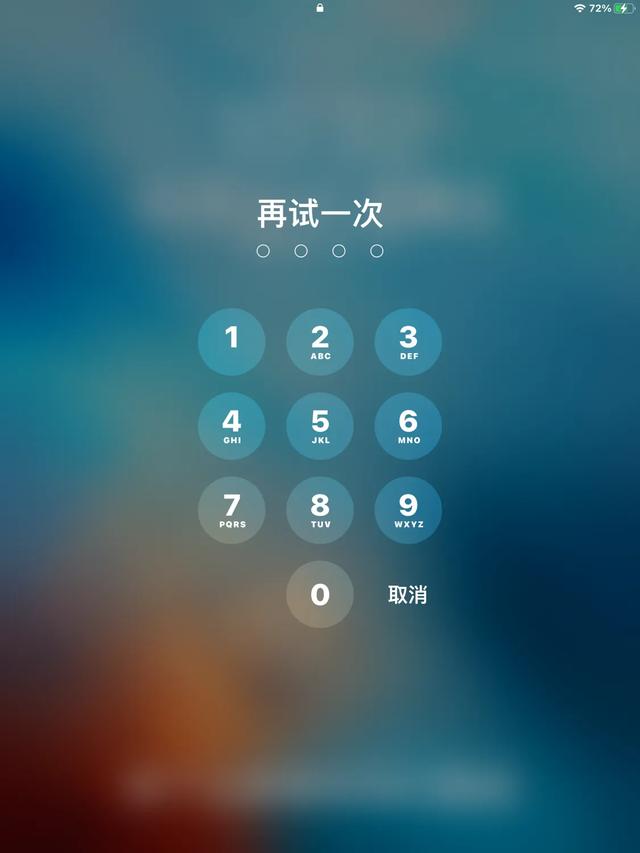This screenshot has height=853, width=640.
Task: Tap the 0 key
Action: (320, 595)
